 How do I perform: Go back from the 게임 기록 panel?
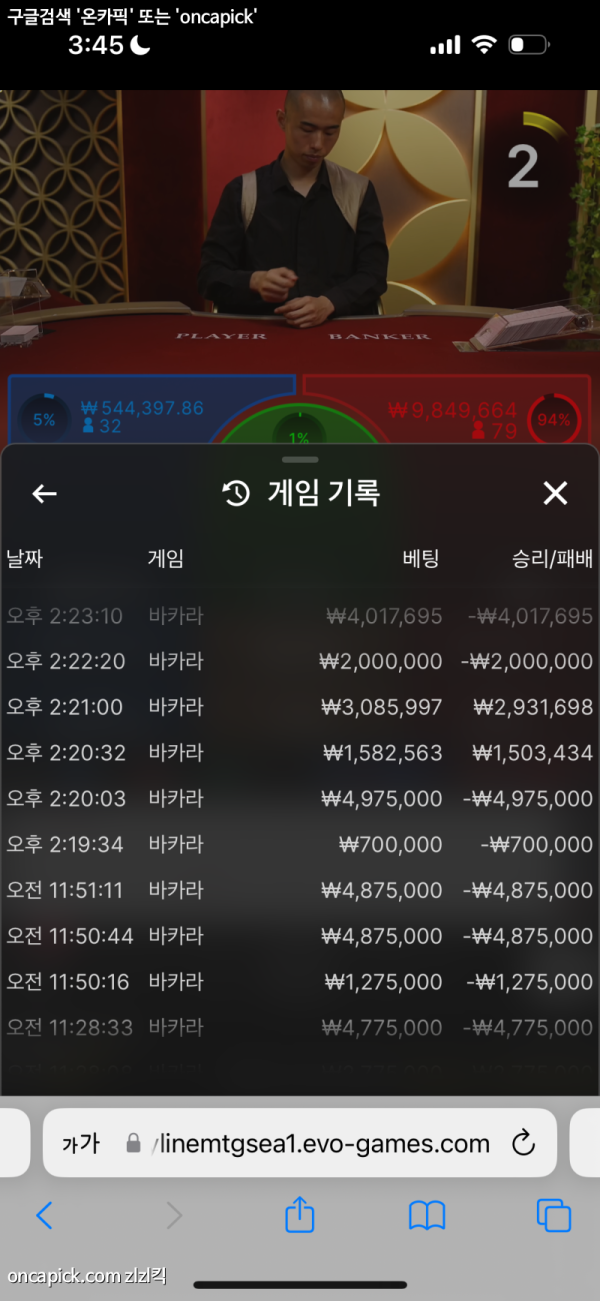(44, 493)
